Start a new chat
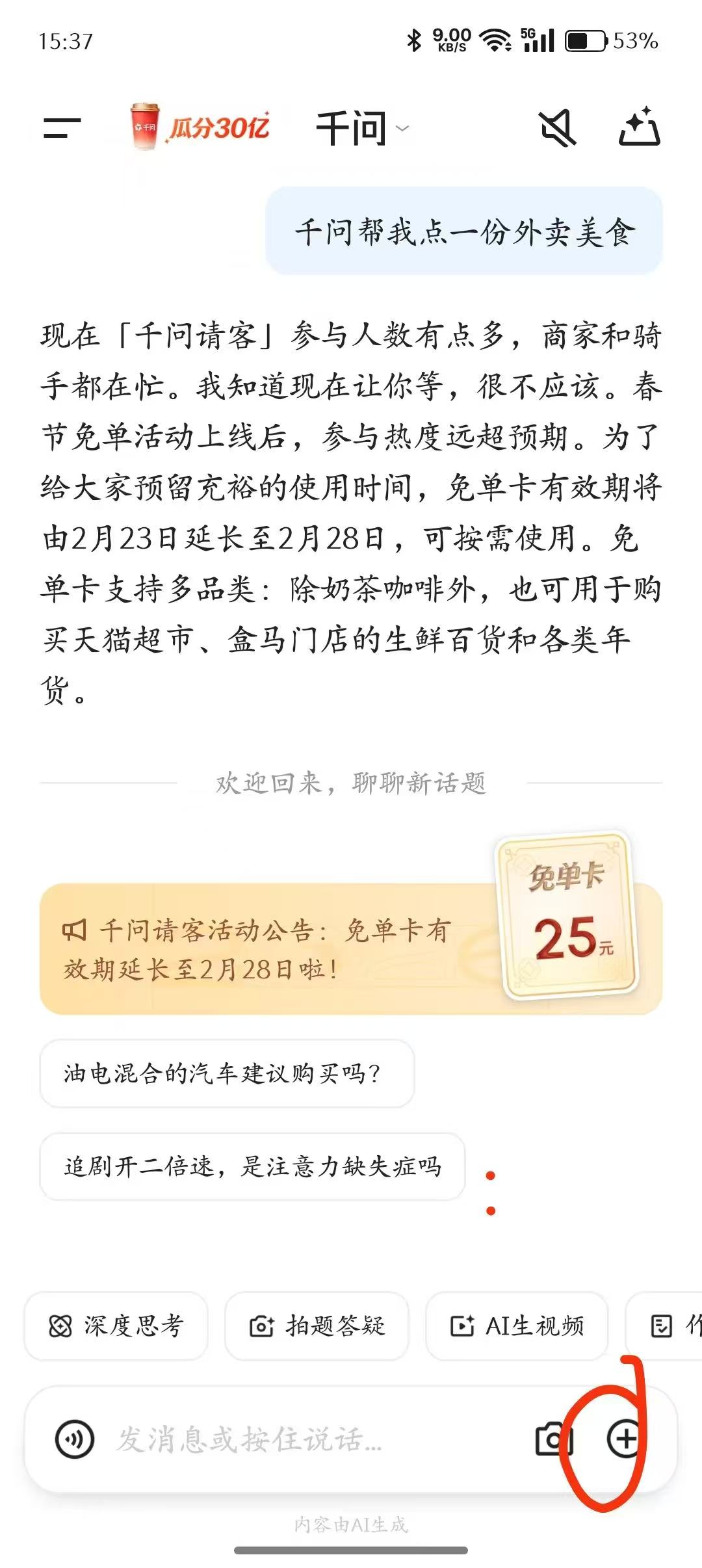This screenshot has width=702, height=1568. (639, 127)
